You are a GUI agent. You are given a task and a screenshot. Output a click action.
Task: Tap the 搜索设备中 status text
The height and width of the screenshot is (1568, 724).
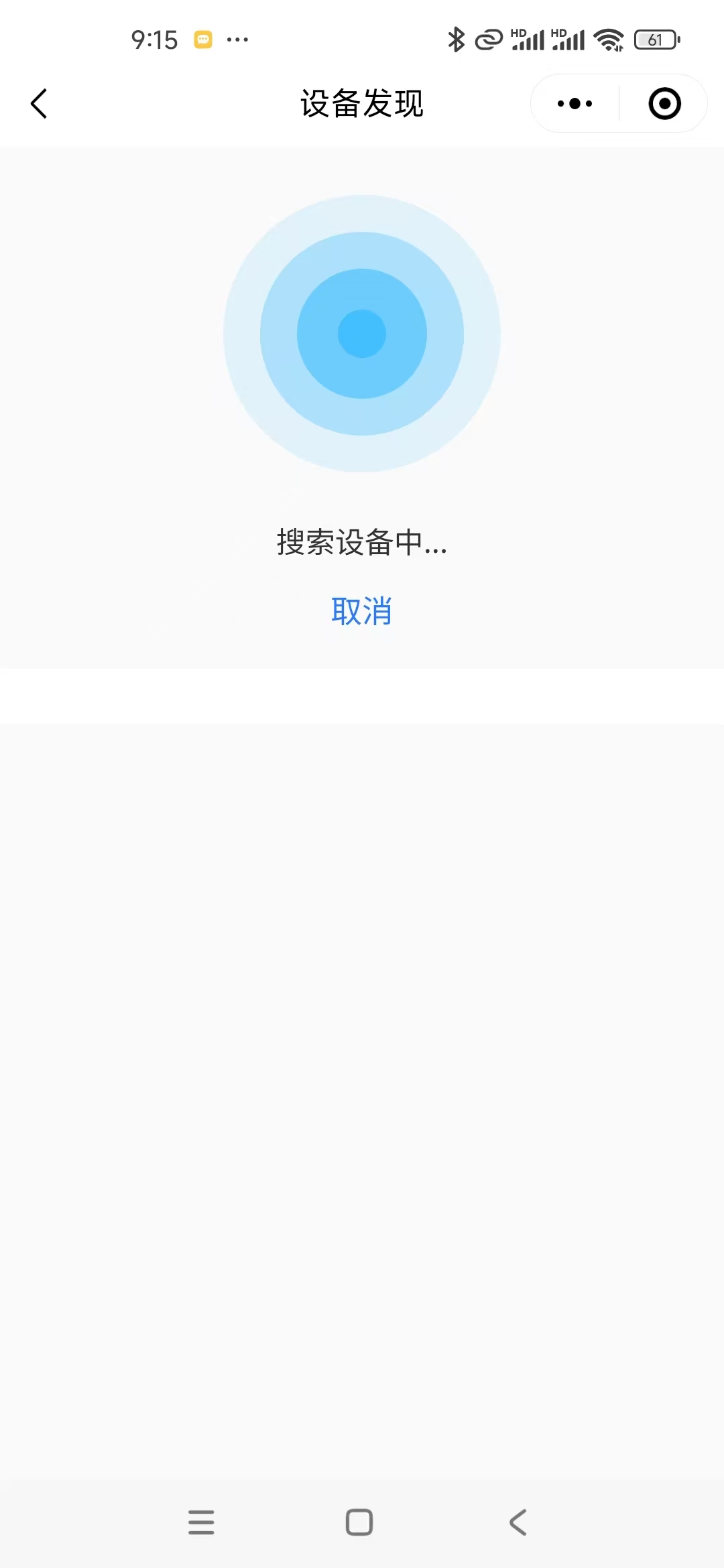(x=362, y=543)
